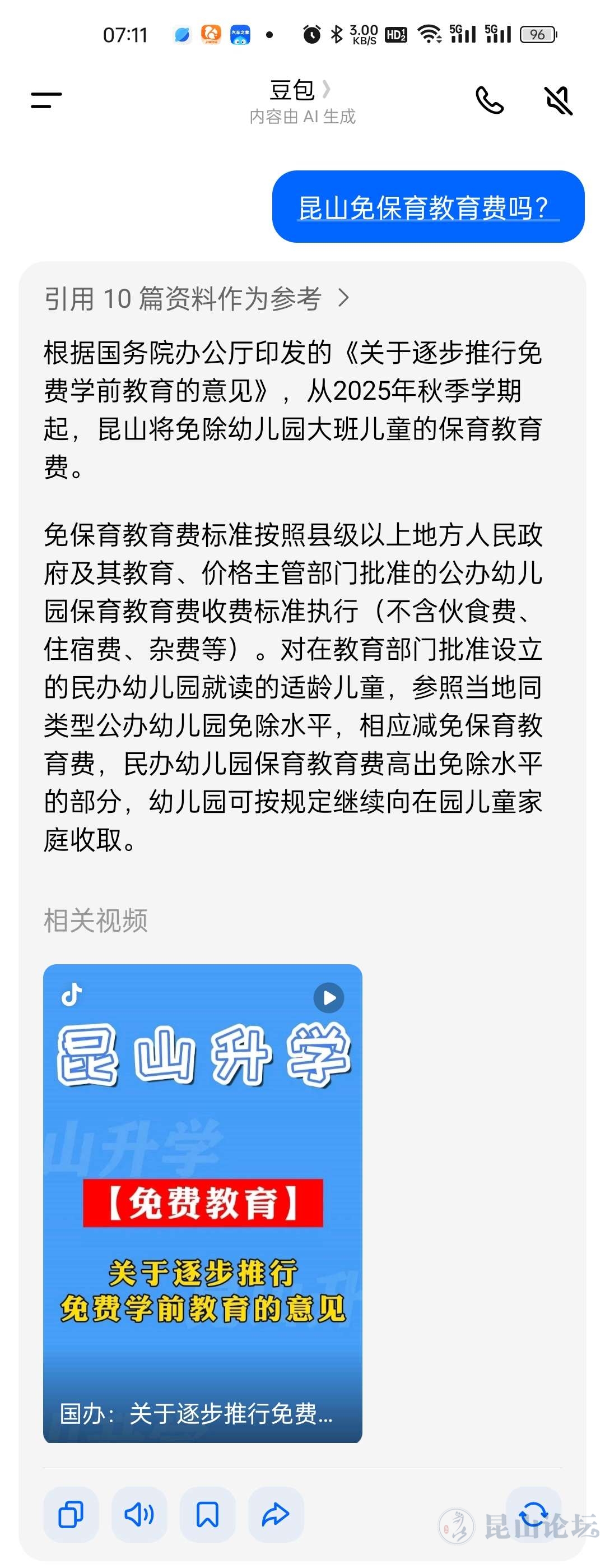Open 豆包 chat details from the title
Screen dimensions: 605x1568
click(x=300, y=91)
